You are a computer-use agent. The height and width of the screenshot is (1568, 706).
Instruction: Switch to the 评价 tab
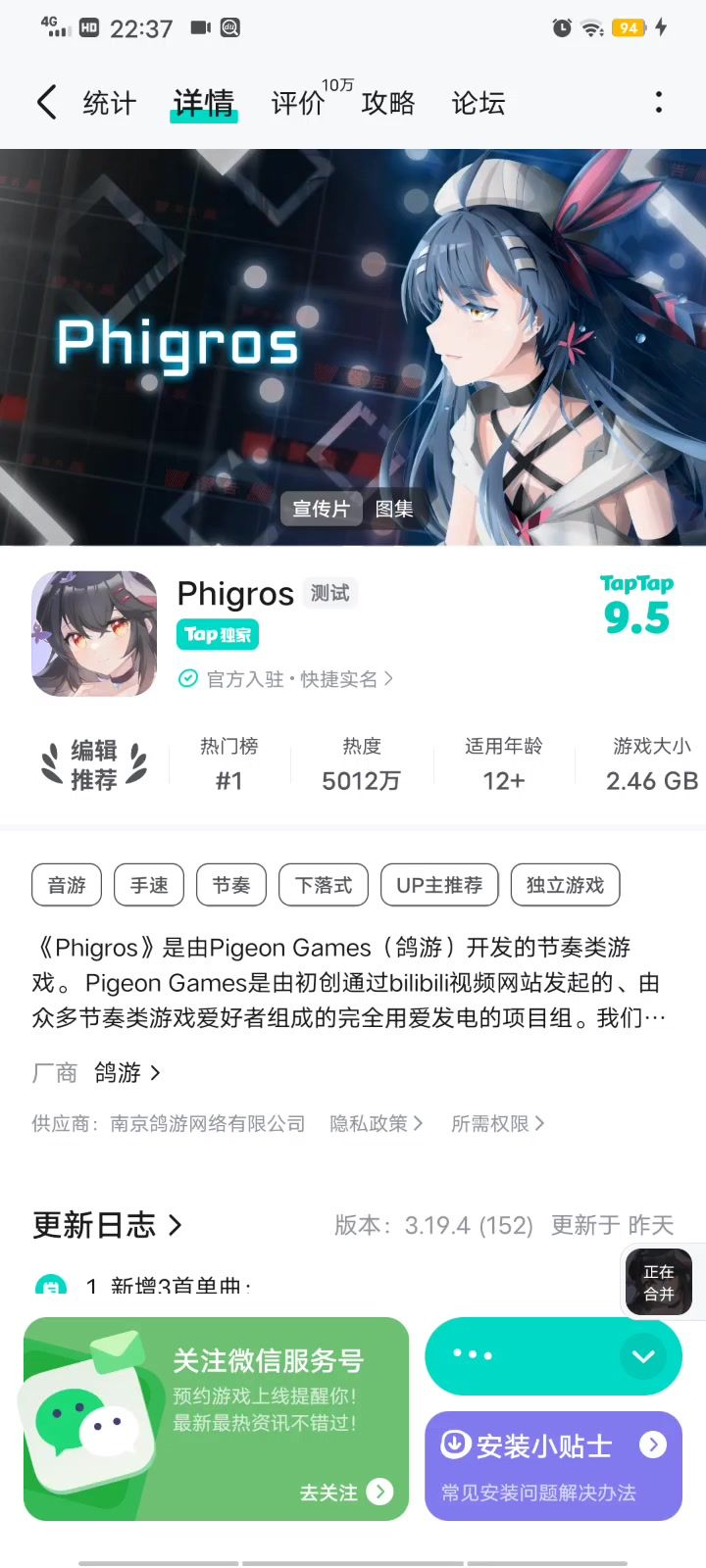point(297,103)
